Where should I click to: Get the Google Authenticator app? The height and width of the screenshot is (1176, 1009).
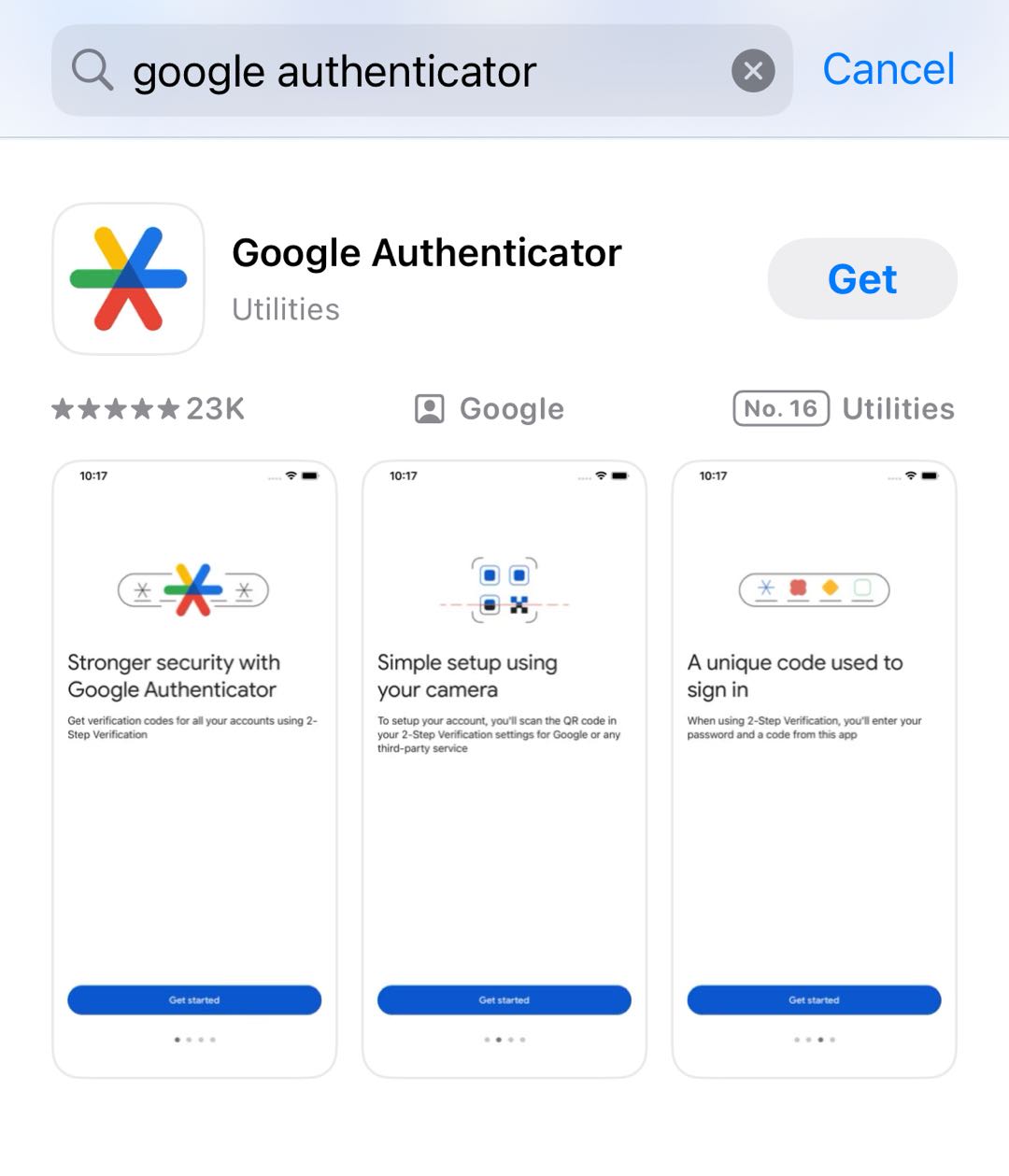tap(861, 278)
